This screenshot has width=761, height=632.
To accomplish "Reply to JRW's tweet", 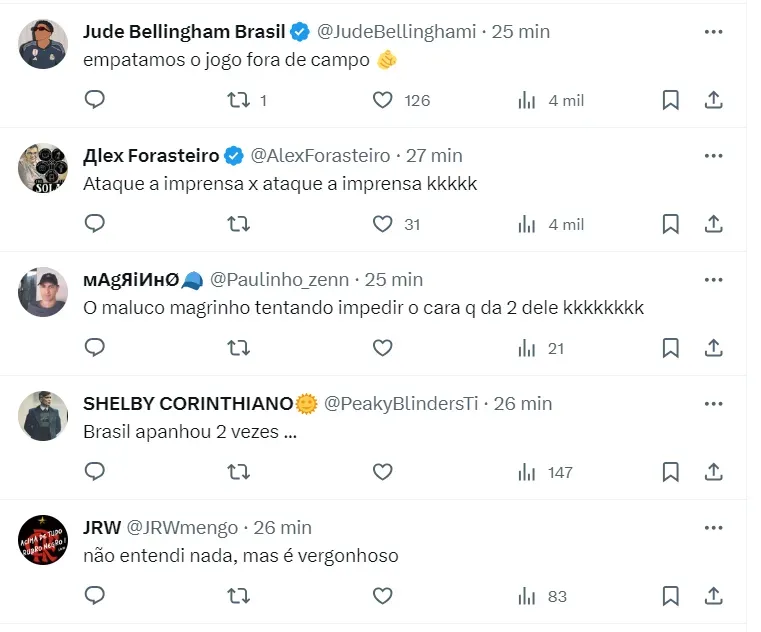I will tap(95, 596).
